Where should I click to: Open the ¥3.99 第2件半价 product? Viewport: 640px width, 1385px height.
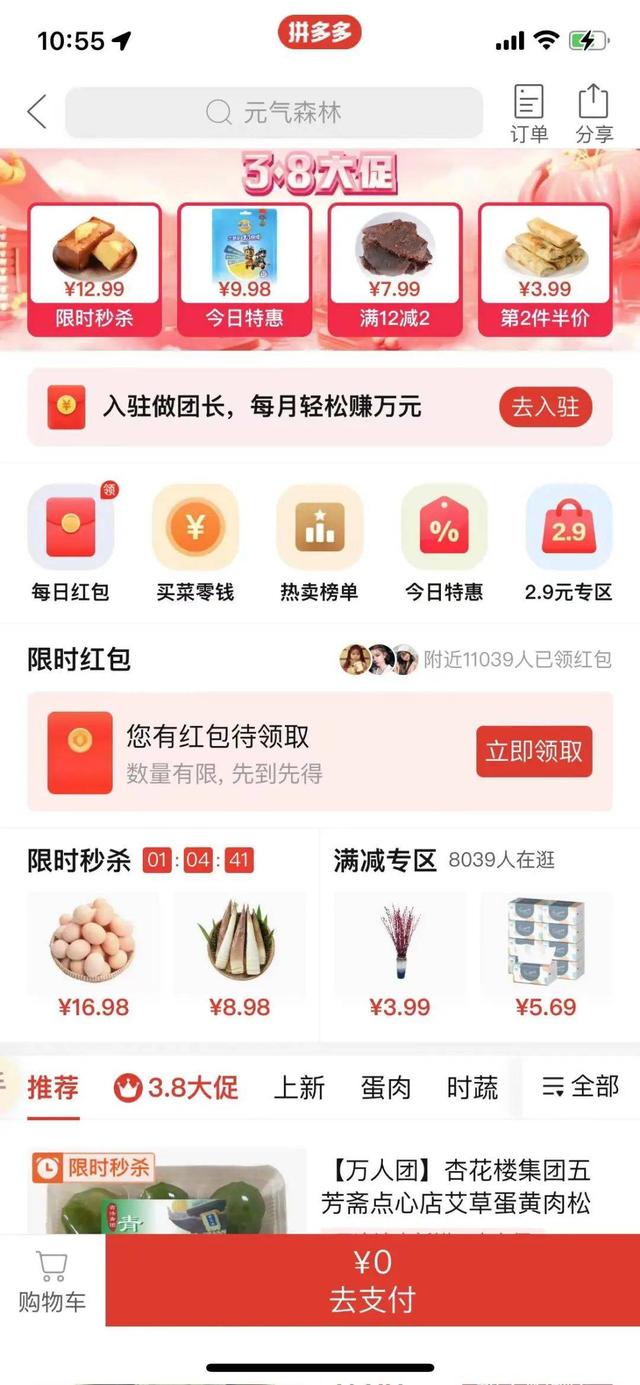(x=544, y=268)
